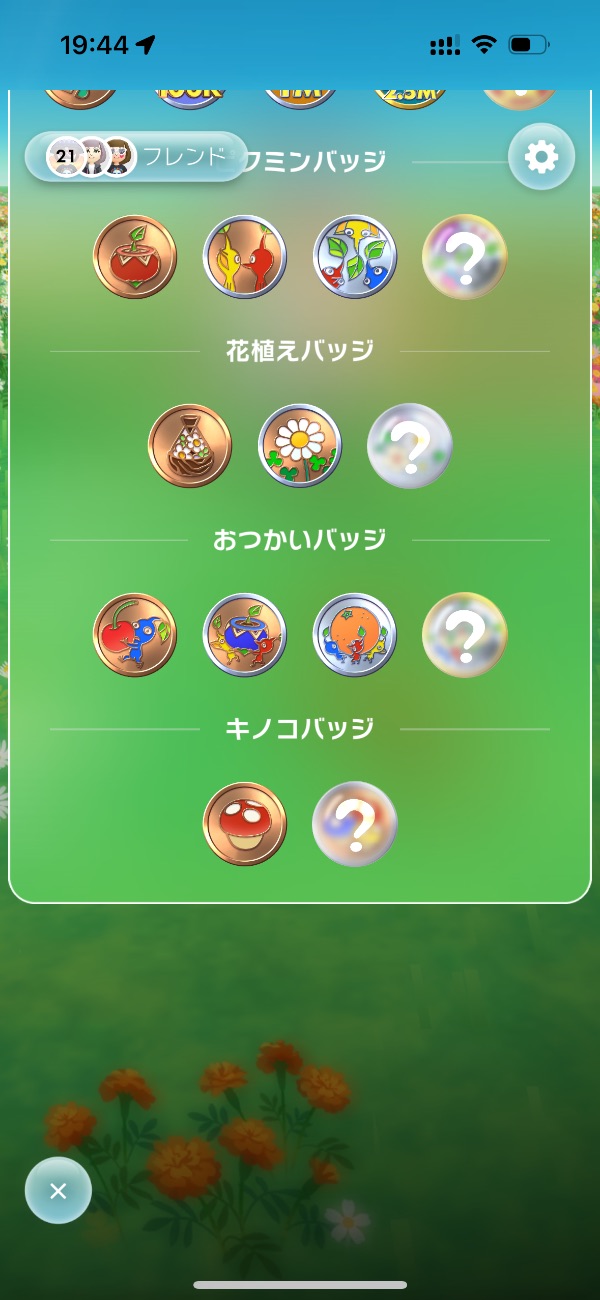Tap the locked badge in おつかいバッジ
Screen dimensions: 600x1300
[465, 635]
